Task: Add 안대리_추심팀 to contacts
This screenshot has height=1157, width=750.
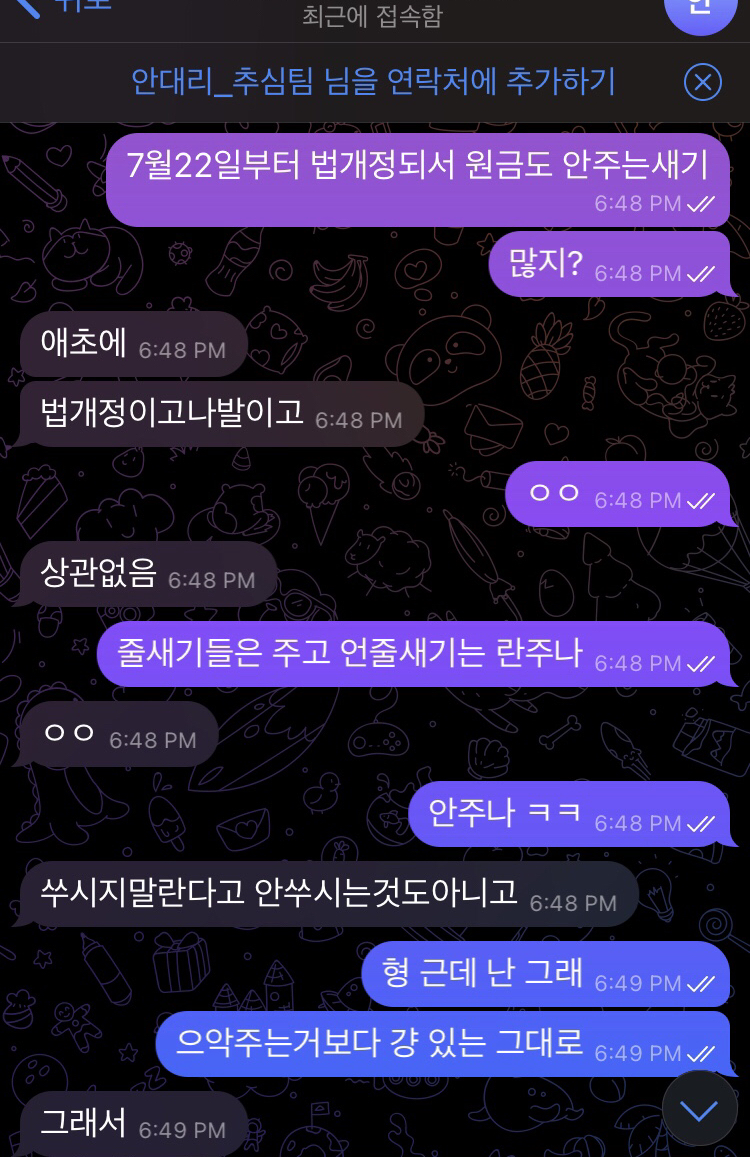Action: point(373,82)
